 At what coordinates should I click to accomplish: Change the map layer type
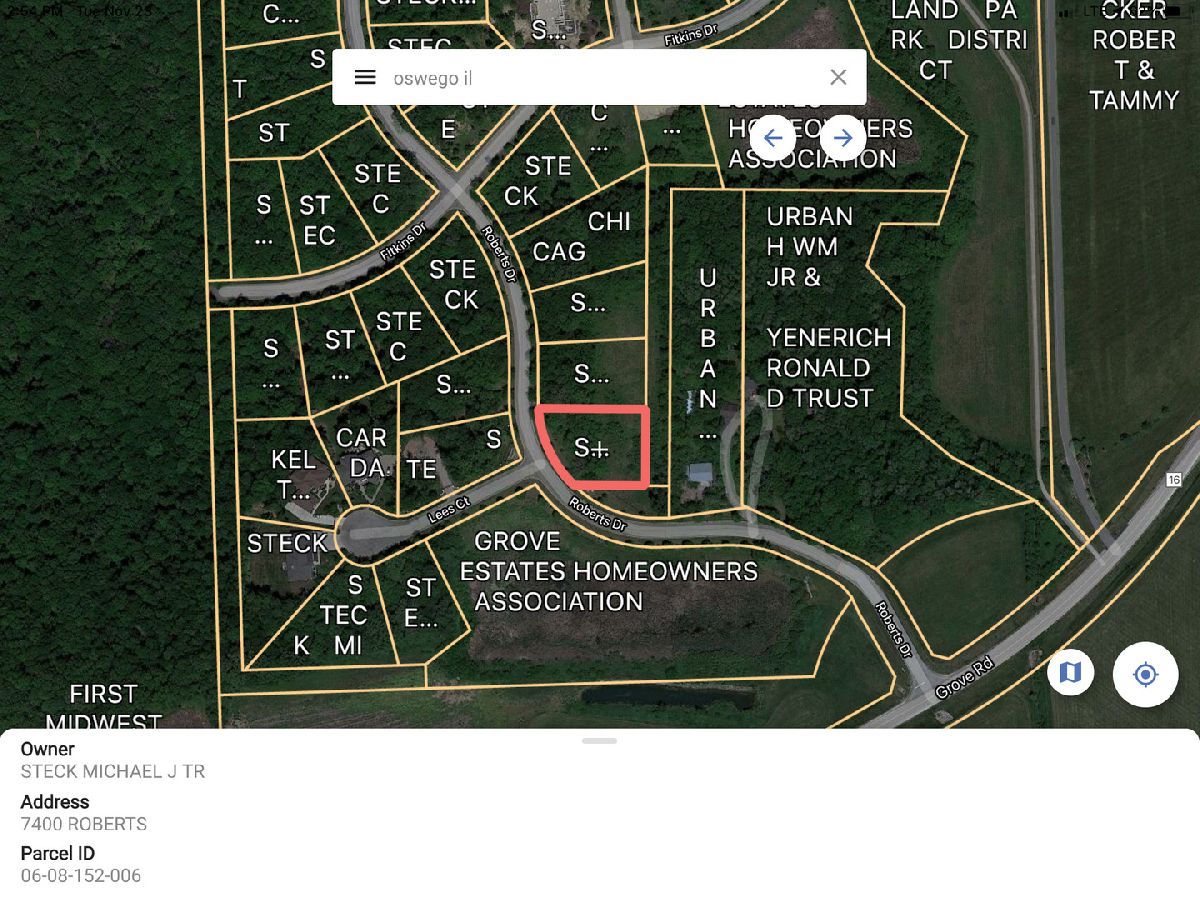(1070, 673)
